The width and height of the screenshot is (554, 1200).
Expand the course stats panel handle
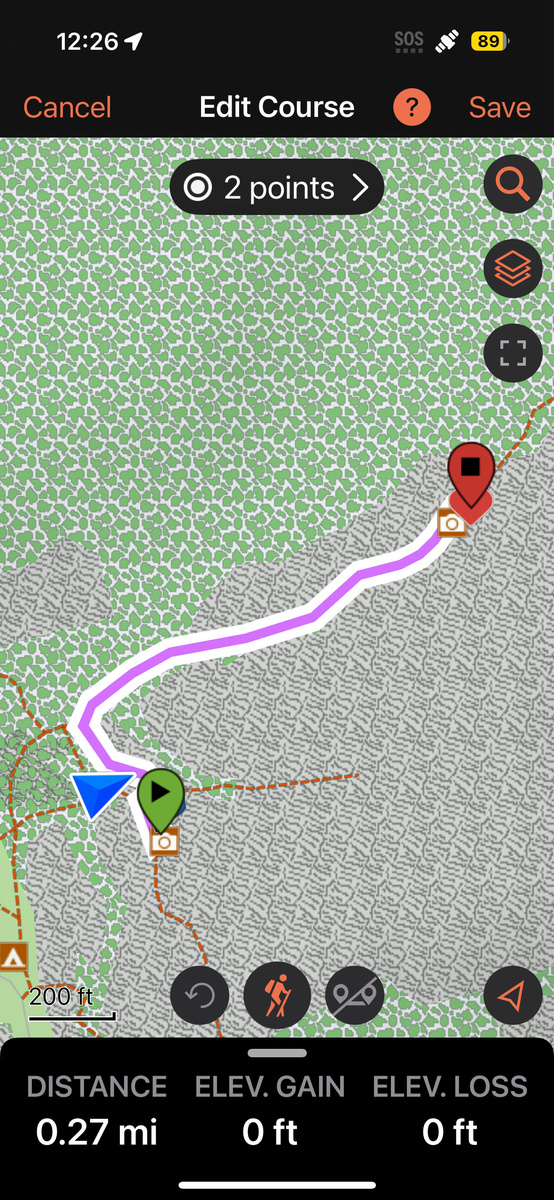pyautogui.click(x=277, y=1053)
